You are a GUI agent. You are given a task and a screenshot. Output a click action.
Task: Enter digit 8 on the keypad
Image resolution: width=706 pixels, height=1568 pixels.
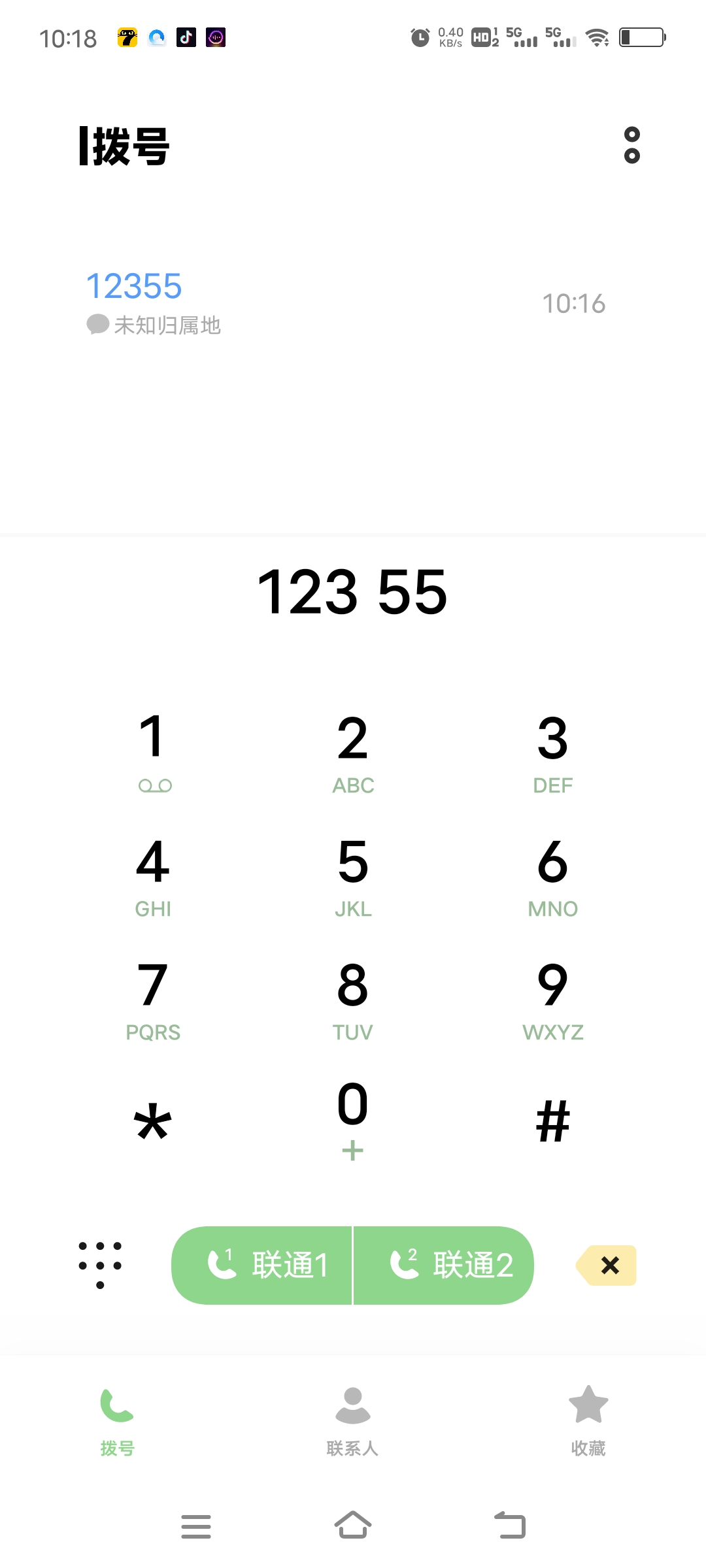point(353,1000)
